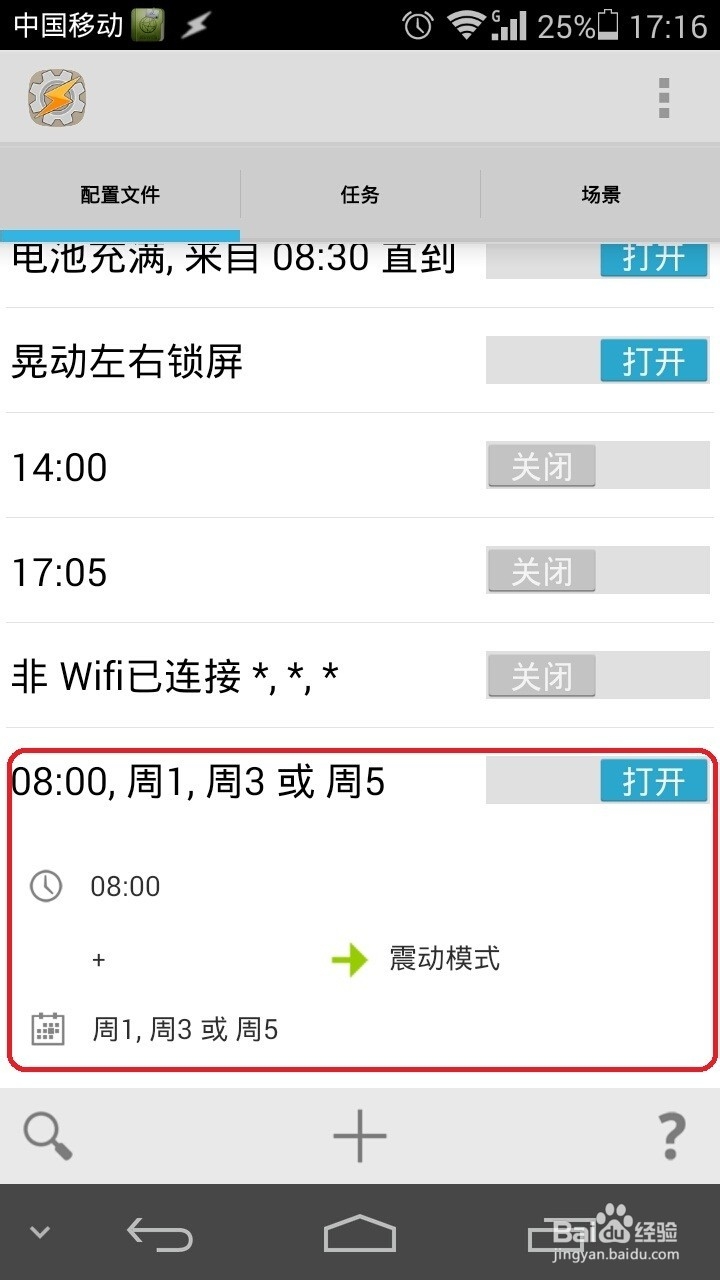
Task: Select the 震动模式 task link
Action: 444,957
